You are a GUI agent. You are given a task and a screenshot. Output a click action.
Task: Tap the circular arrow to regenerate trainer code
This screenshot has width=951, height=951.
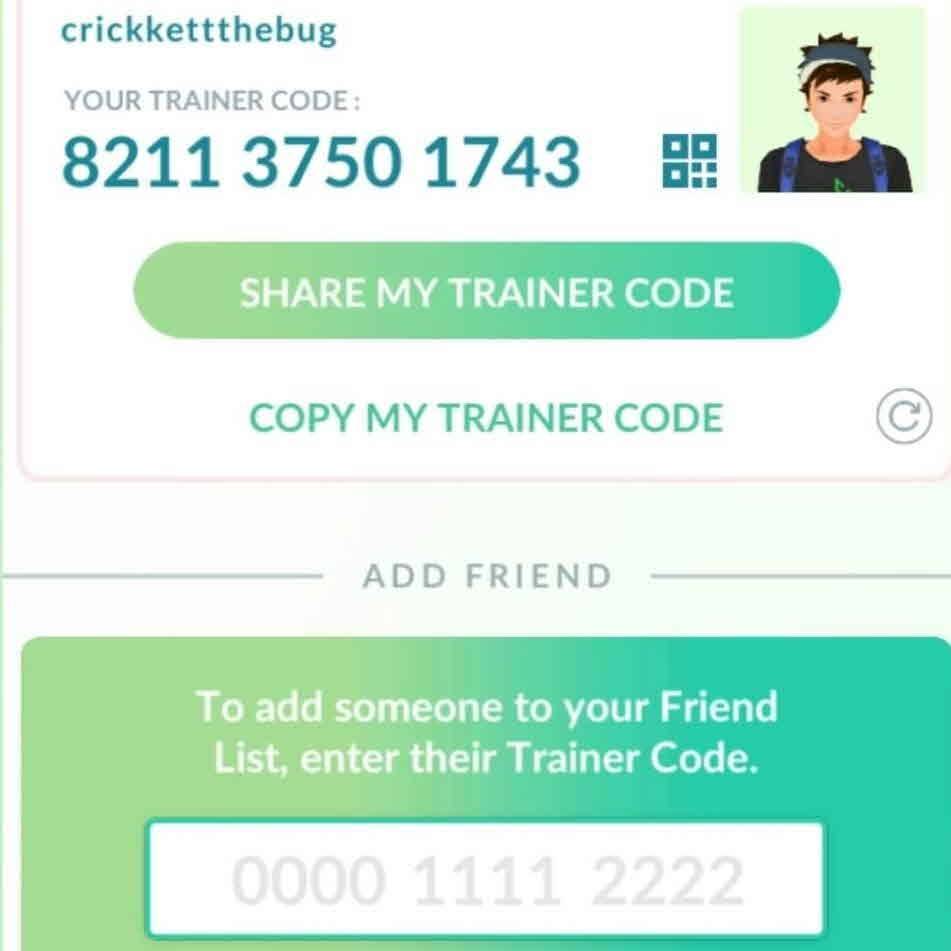[902, 419]
